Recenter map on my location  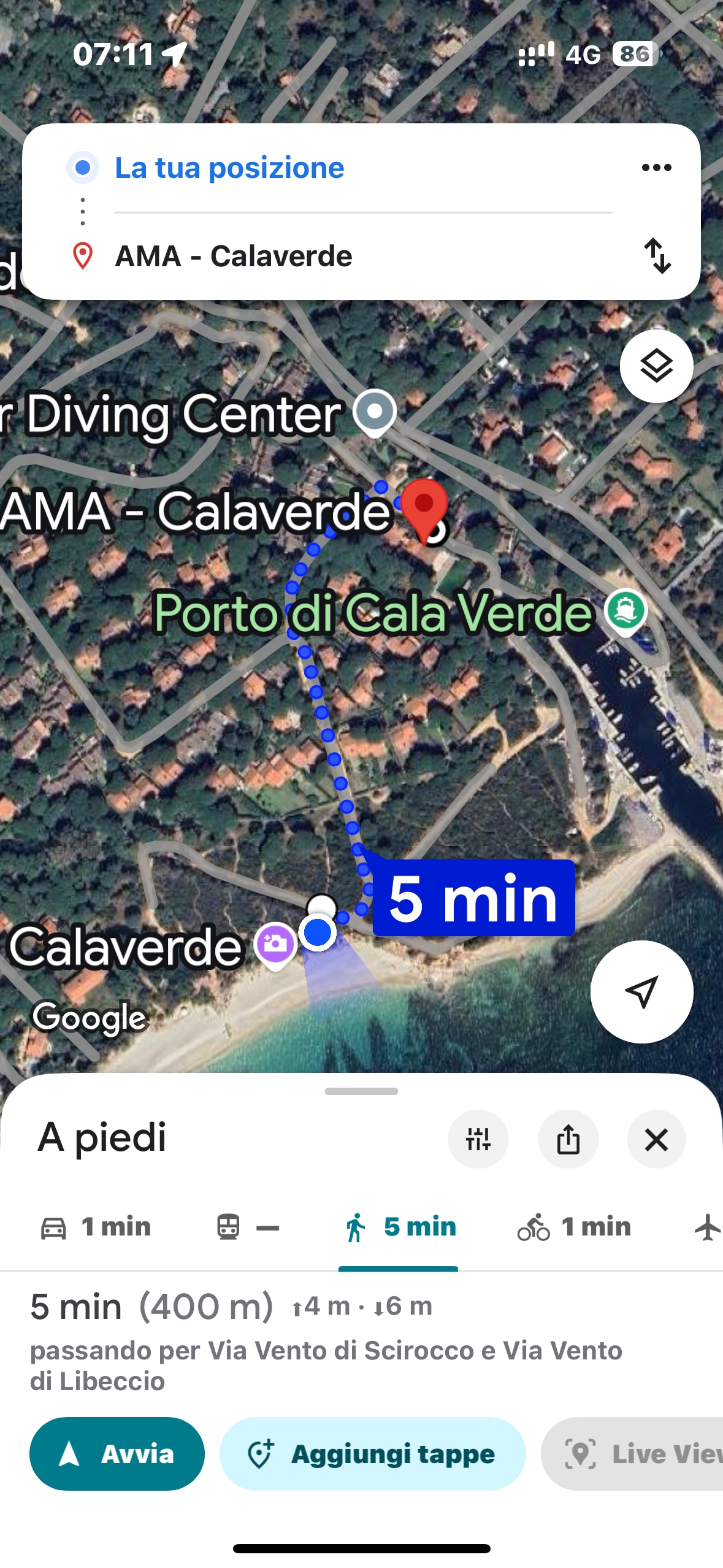[641, 991]
